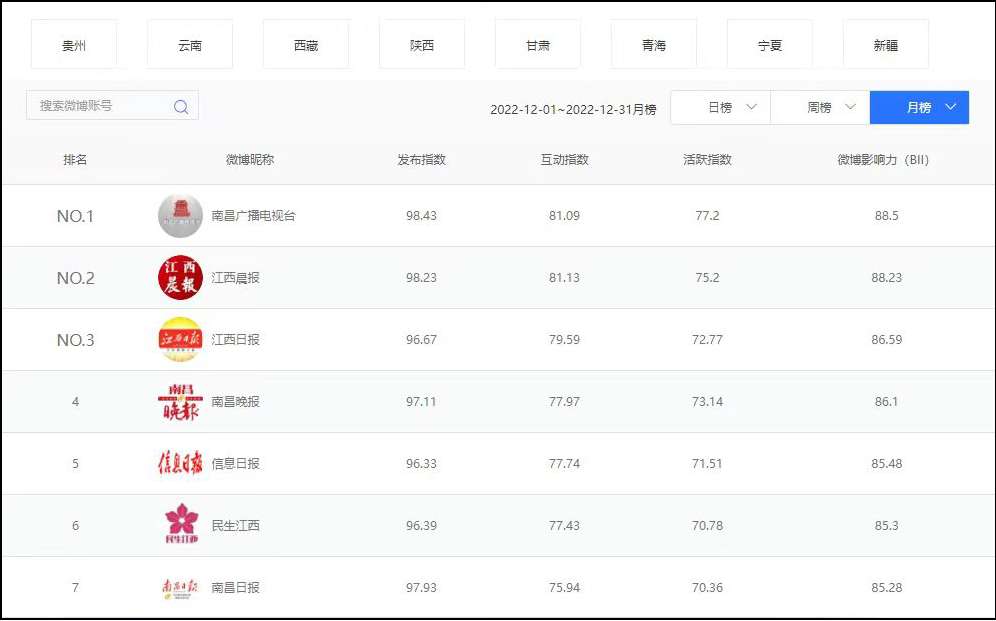Select the 南昌晚报 row
Screen dimensions: 996x621
click(x=235, y=402)
